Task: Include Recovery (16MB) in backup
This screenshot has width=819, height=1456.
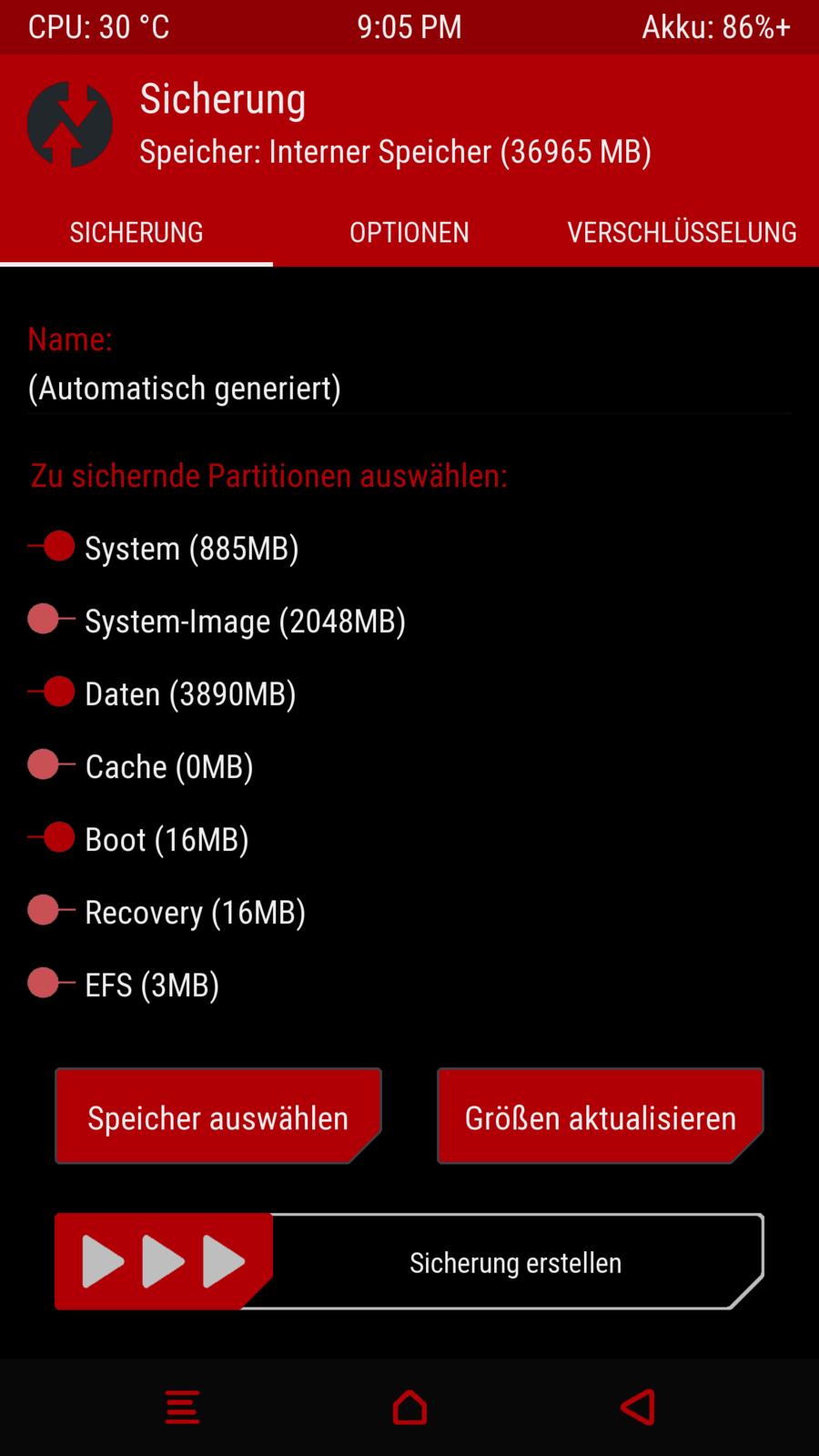Action: [52, 911]
